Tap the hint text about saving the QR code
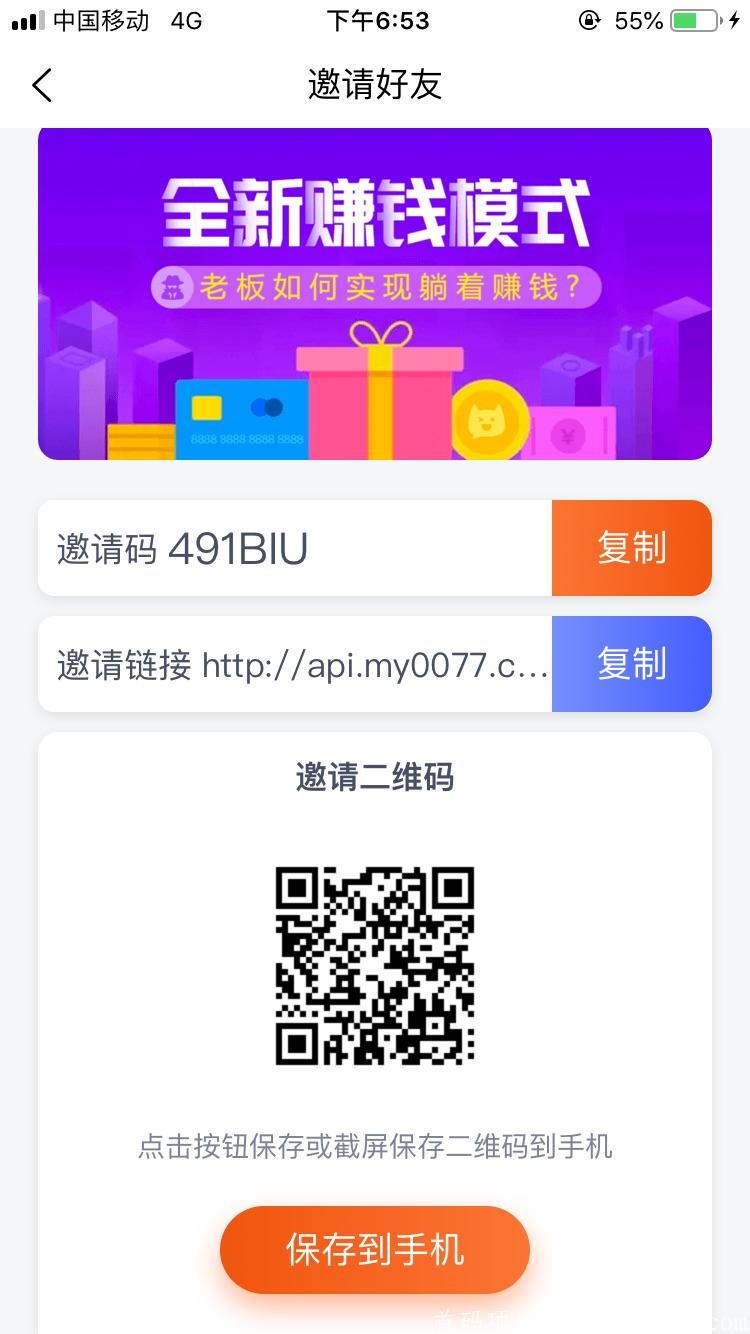The image size is (750, 1334). 375,1147
